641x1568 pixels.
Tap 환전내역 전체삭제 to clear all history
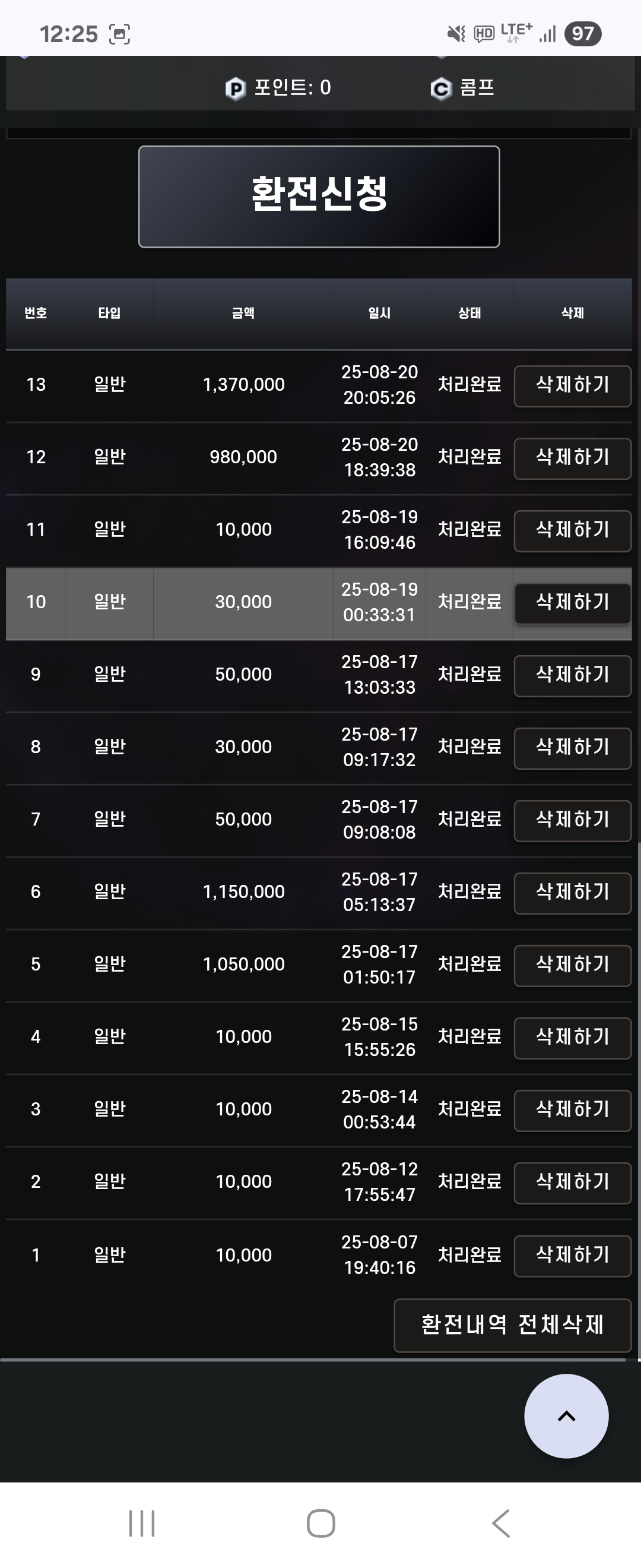pyautogui.click(x=512, y=1325)
